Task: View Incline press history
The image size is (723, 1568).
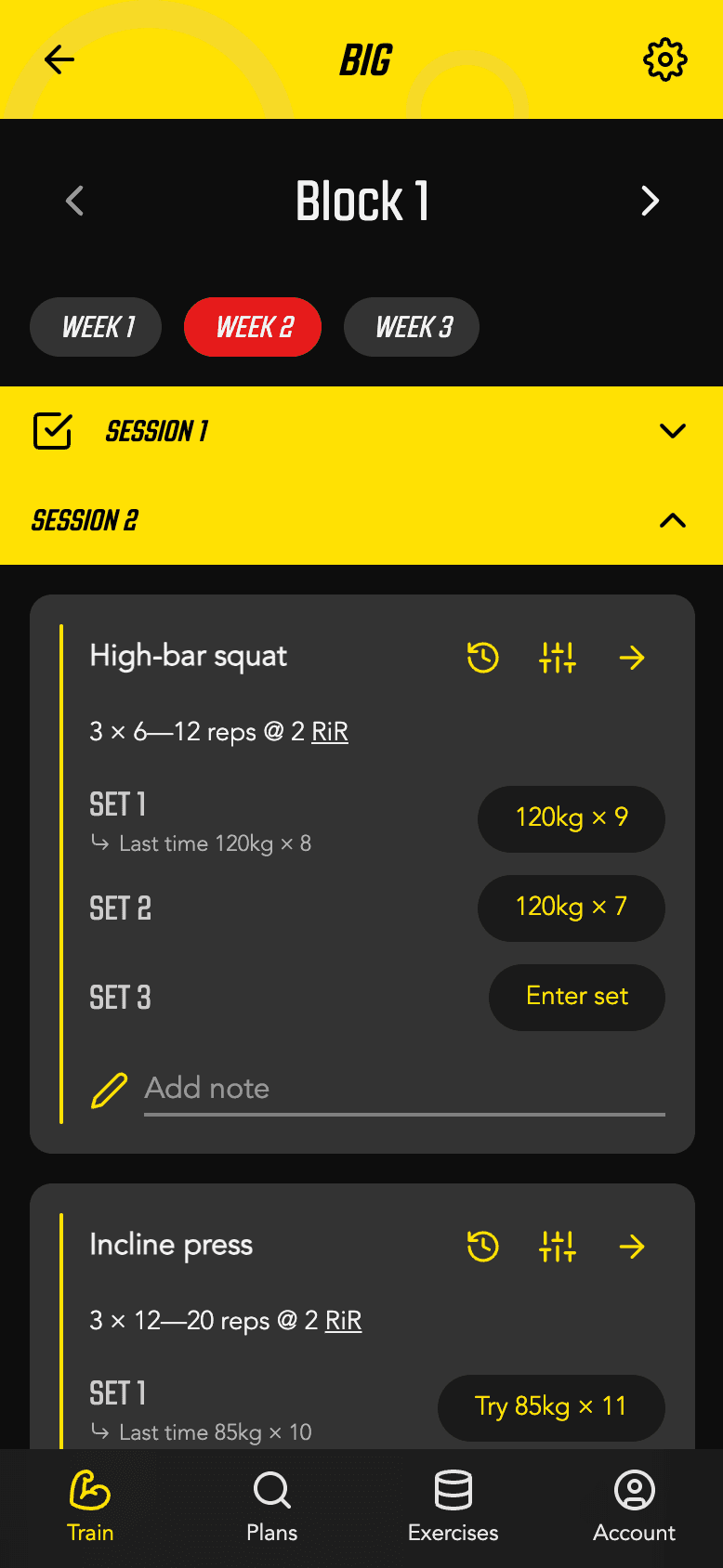Action: click(x=482, y=1247)
